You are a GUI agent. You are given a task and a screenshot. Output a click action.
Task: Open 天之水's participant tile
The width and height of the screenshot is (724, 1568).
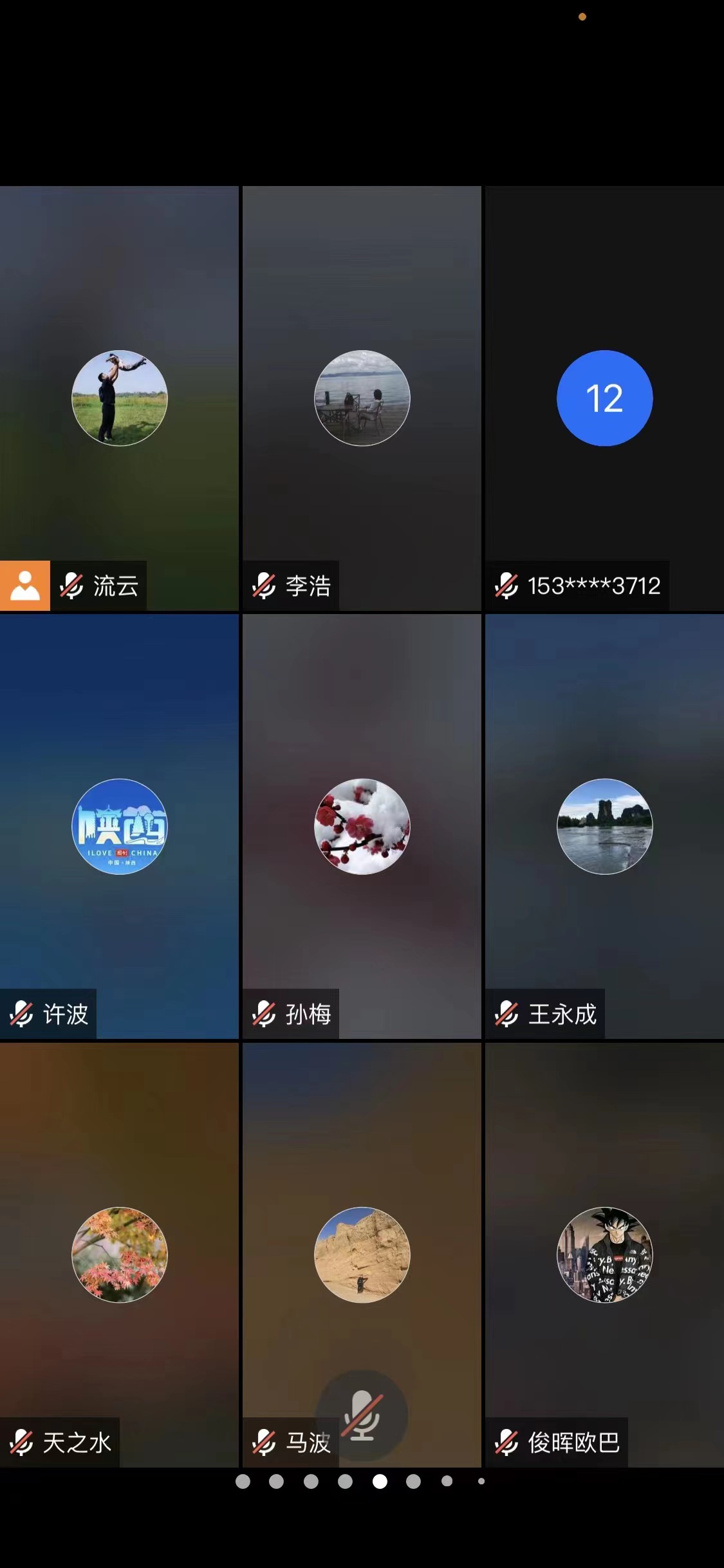119,1254
